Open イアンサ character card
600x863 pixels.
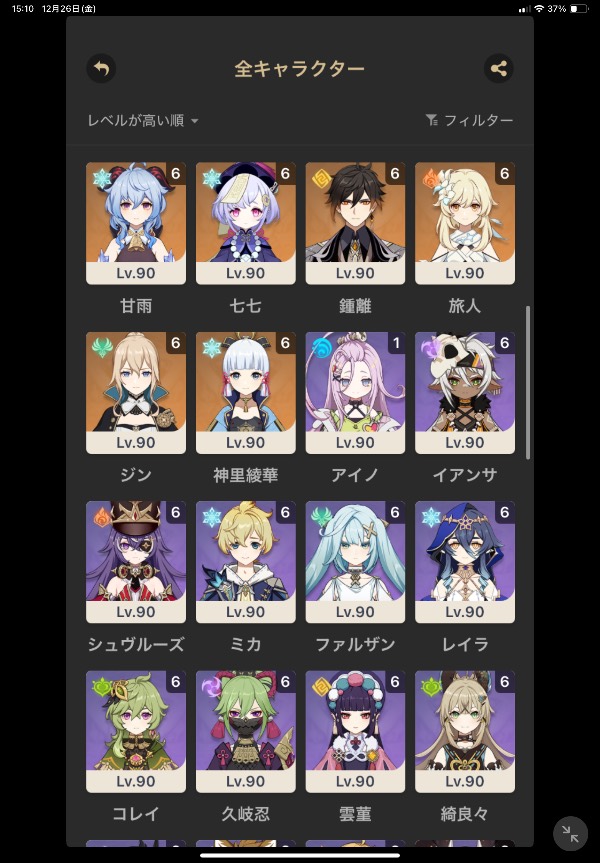tap(465, 392)
